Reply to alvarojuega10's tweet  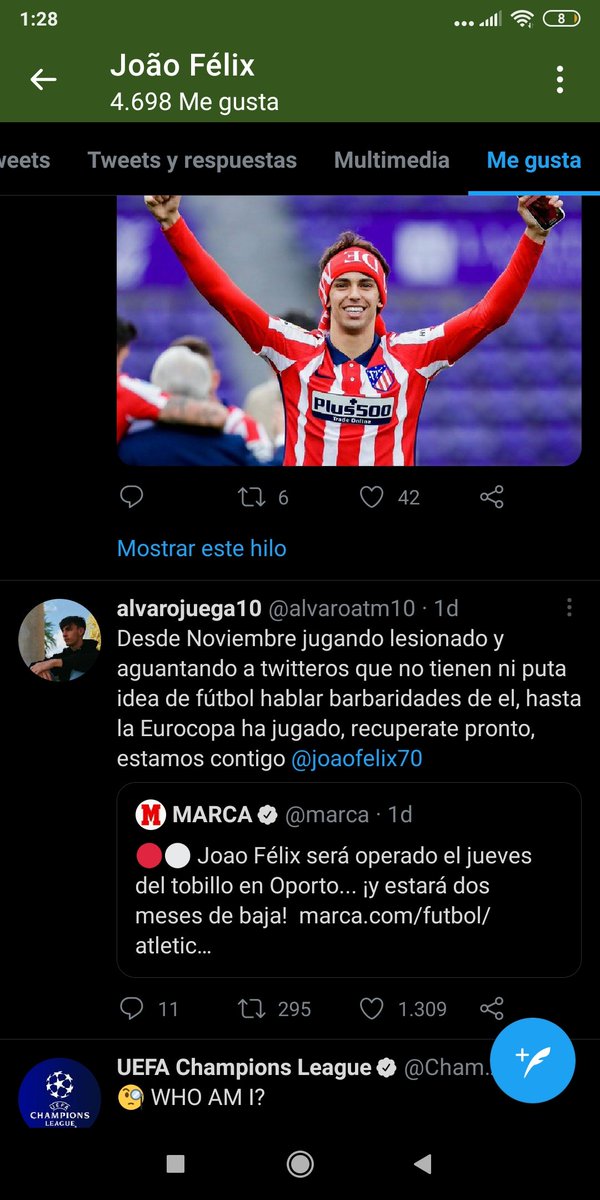click(x=131, y=1009)
